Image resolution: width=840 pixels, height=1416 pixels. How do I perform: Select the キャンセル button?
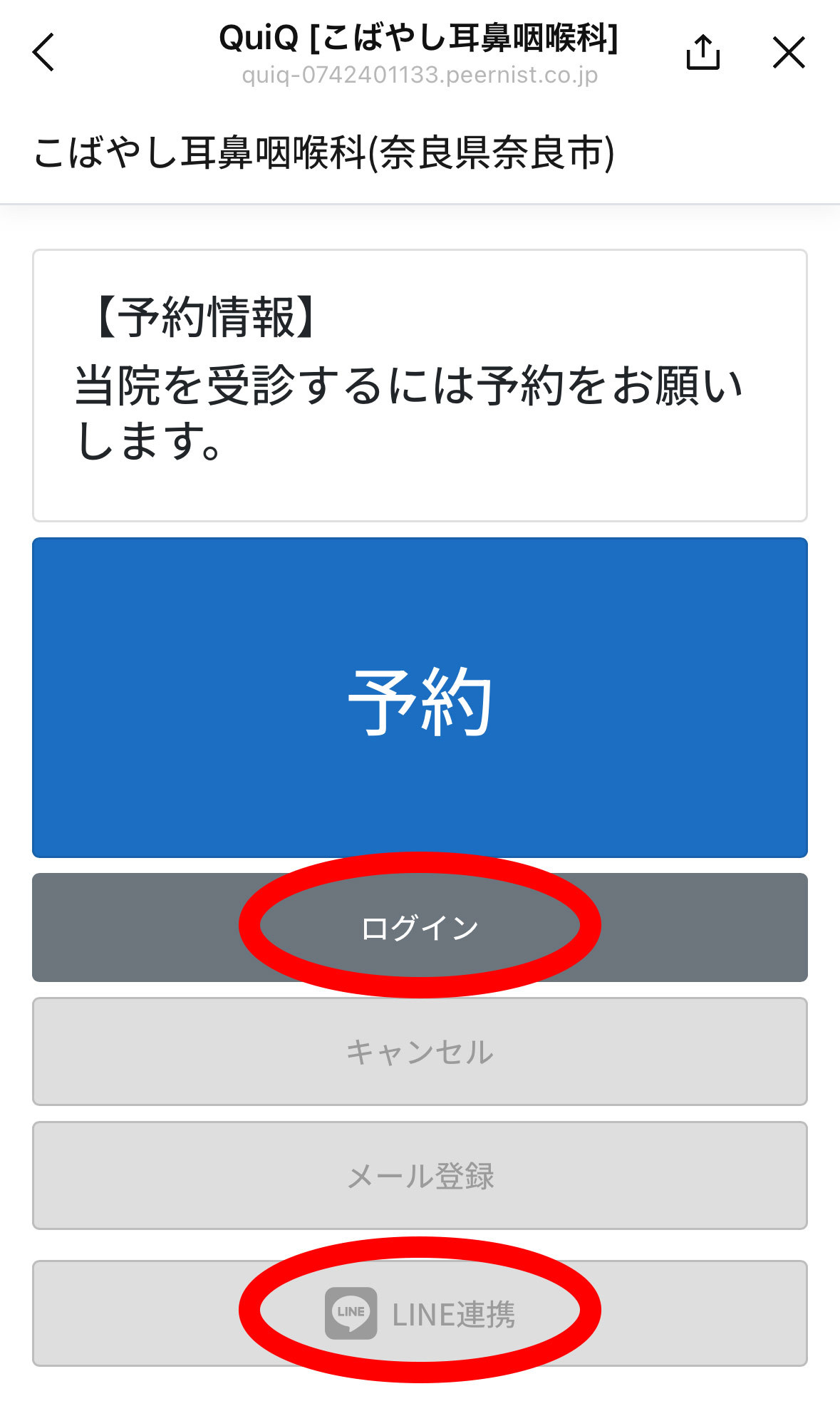tap(420, 1052)
